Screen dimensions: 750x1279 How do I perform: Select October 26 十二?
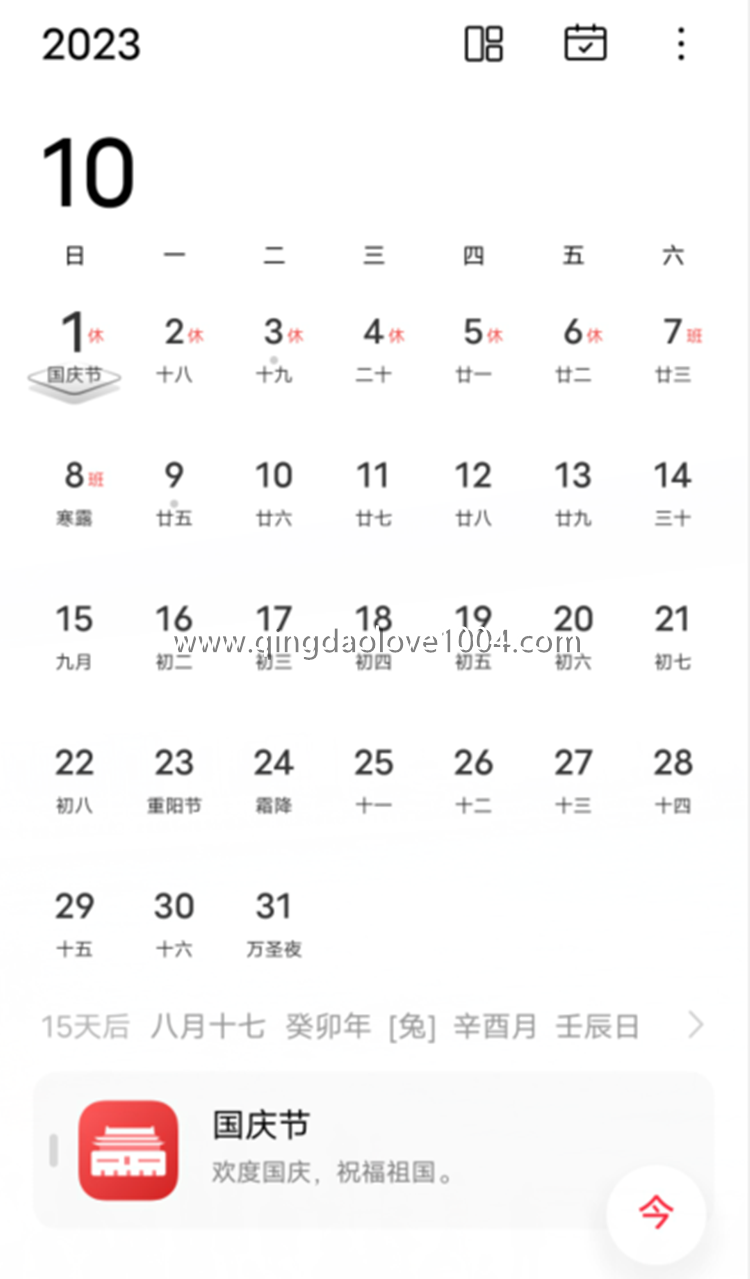(473, 780)
